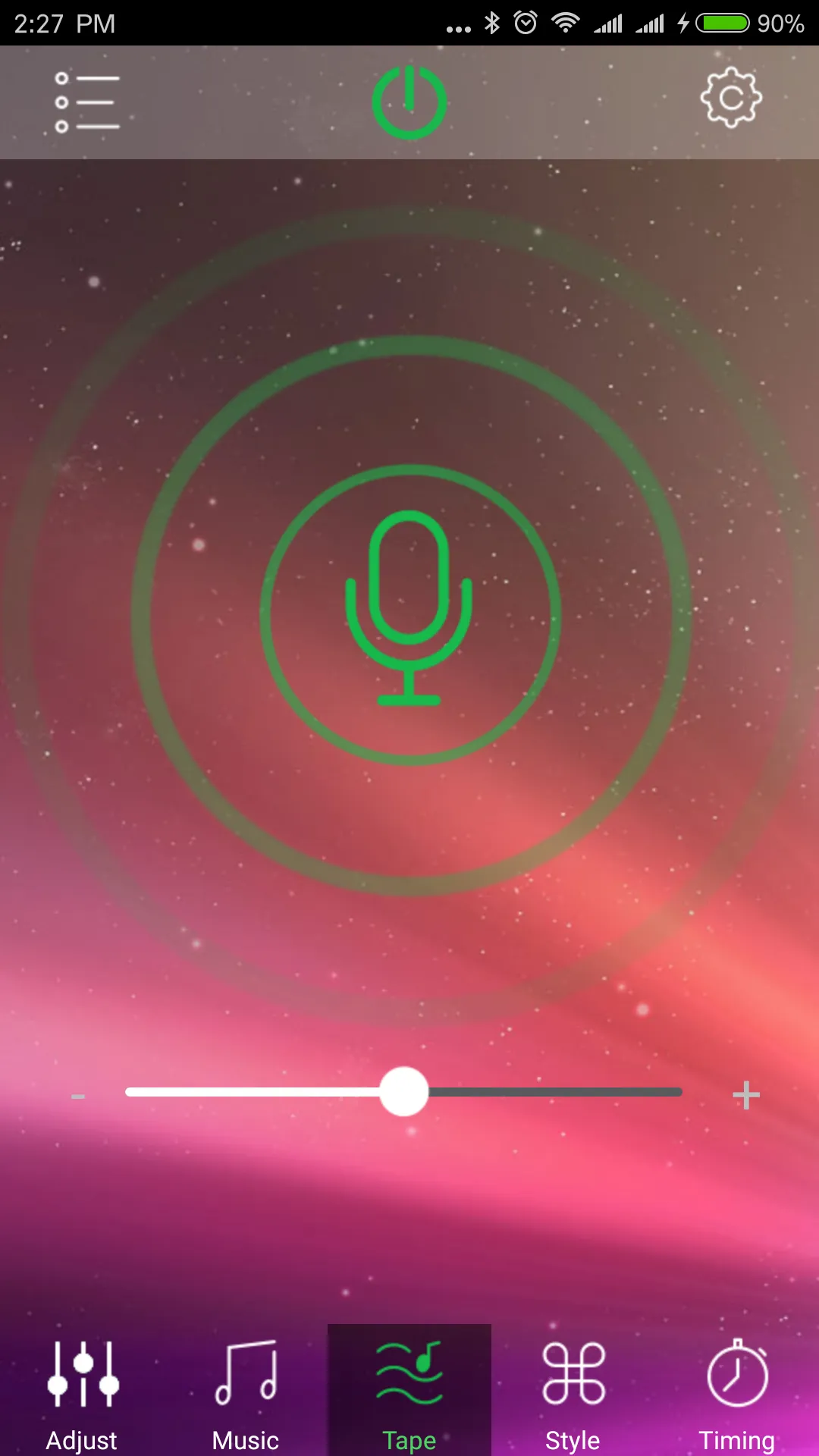Open the device list icon
Image resolution: width=819 pixels, height=1456 pixels.
click(86, 101)
